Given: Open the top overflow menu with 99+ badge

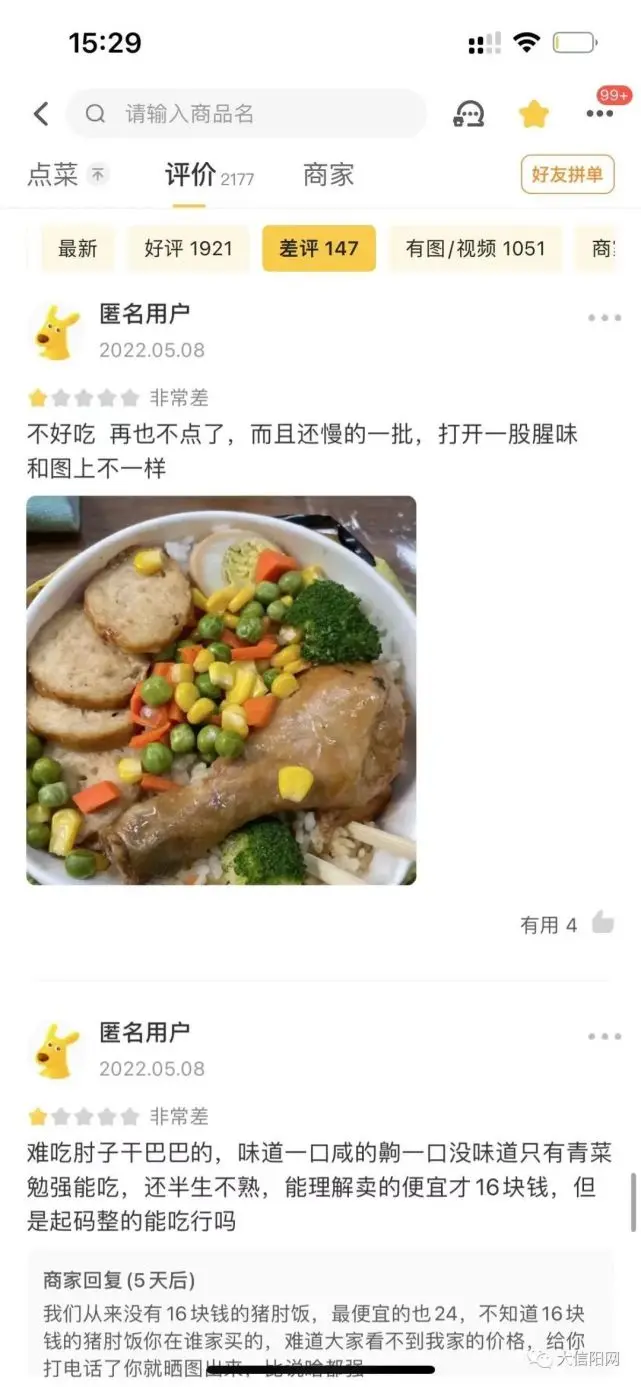Looking at the screenshot, I should coord(600,113).
